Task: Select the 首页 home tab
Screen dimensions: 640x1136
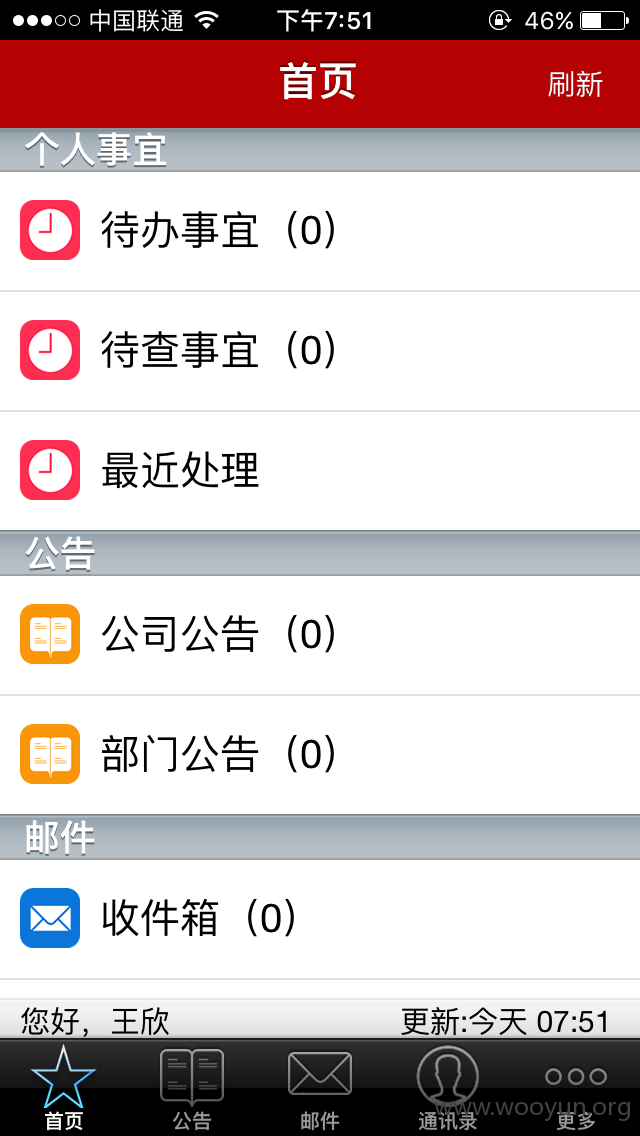Action: (x=64, y=1088)
